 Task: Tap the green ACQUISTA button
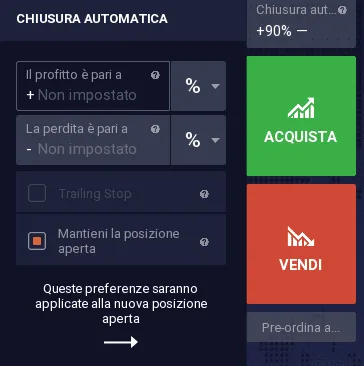(301, 116)
